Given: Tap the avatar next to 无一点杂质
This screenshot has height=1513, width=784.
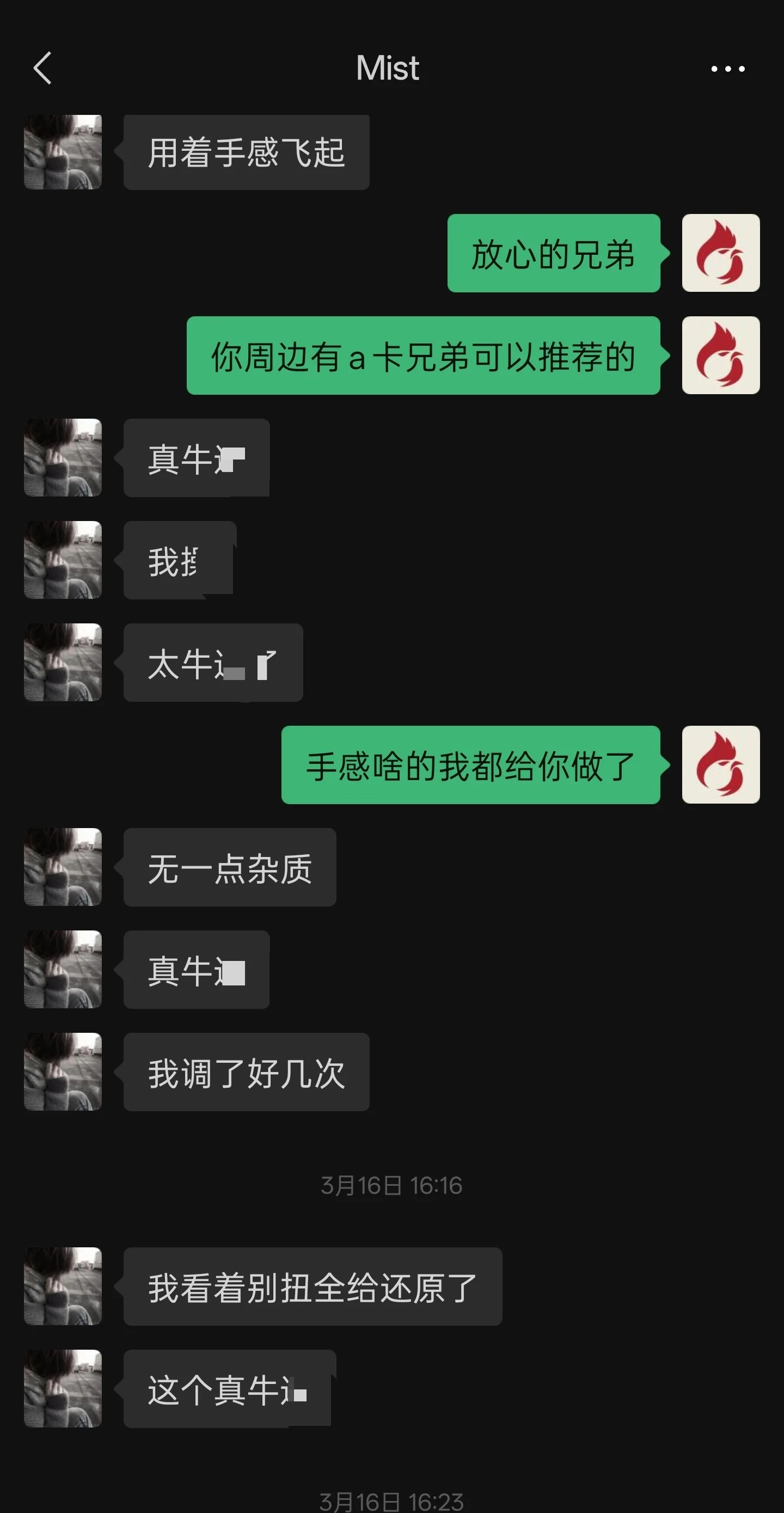Looking at the screenshot, I should coord(62,867).
